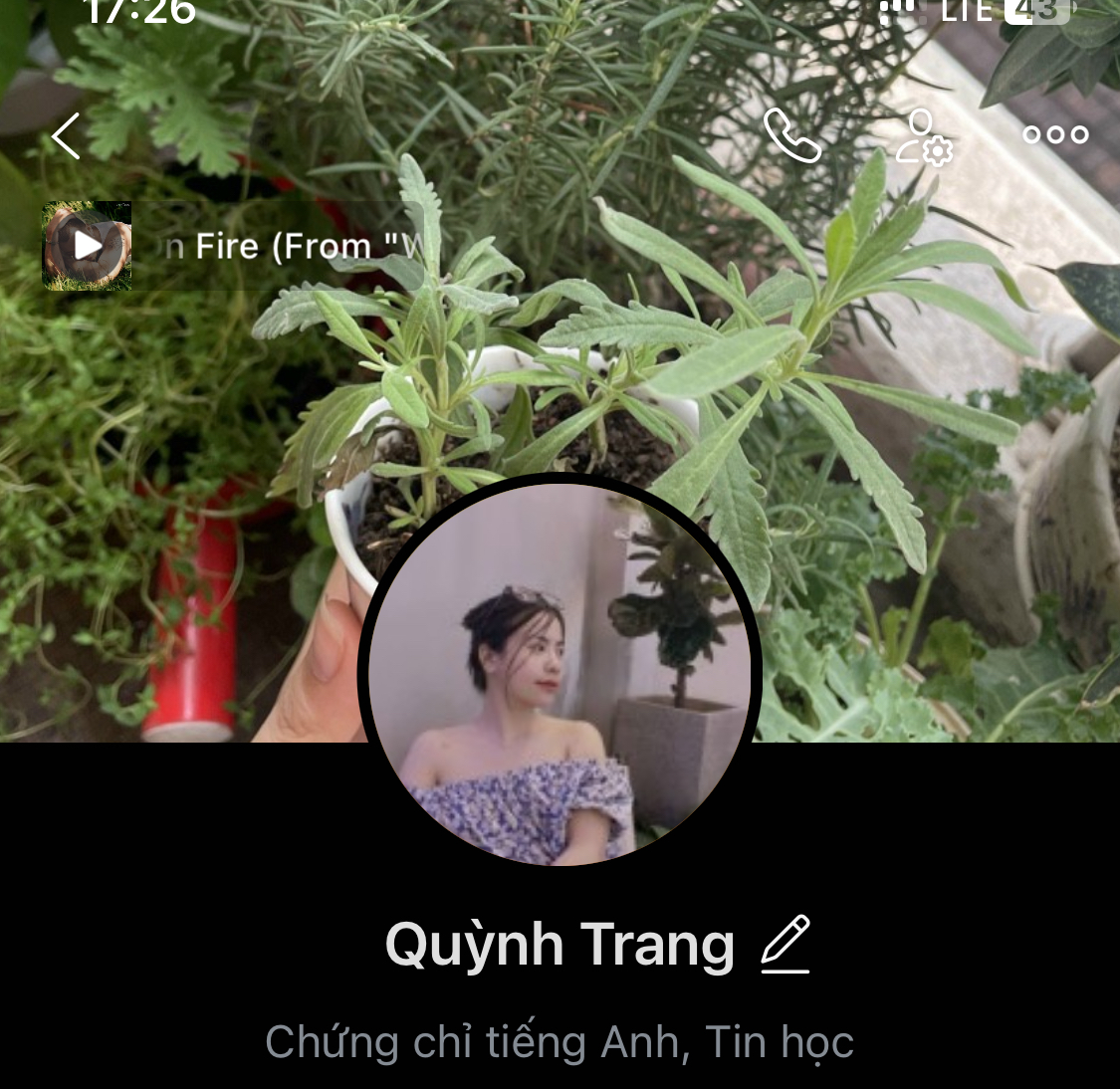Edit the name Quỳnh Trang with the pencil
Image resolution: width=1120 pixels, height=1089 pixels.
pyautogui.click(x=785, y=944)
